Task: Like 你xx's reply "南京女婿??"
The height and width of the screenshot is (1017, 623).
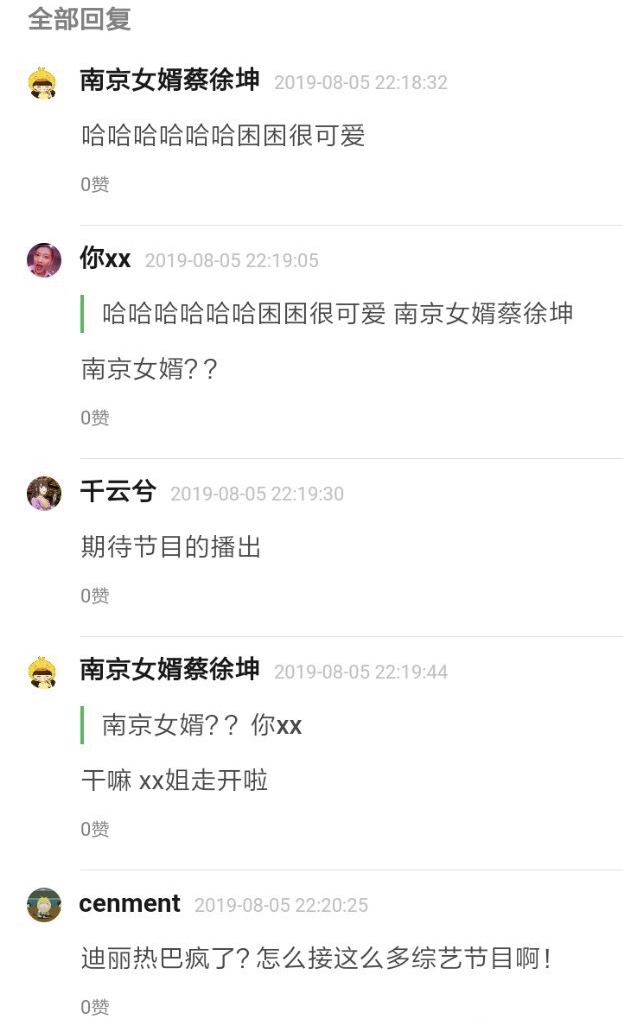Action: click(x=95, y=418)
